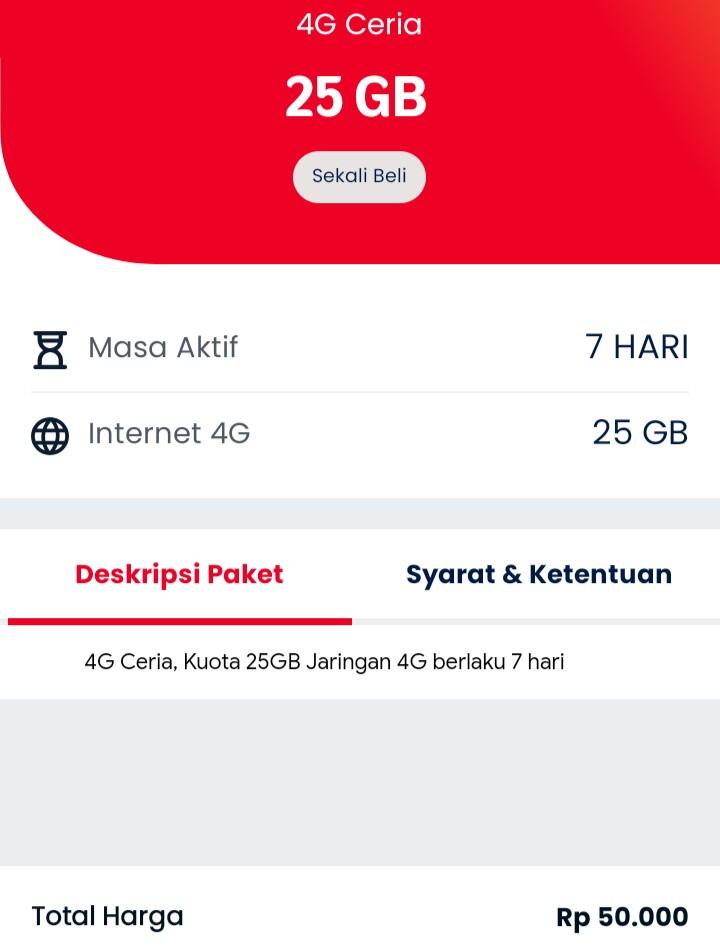Tap the network globe icon for 4G quota
This screenshot has height=949, width=720.
click(x=50, y=434)
